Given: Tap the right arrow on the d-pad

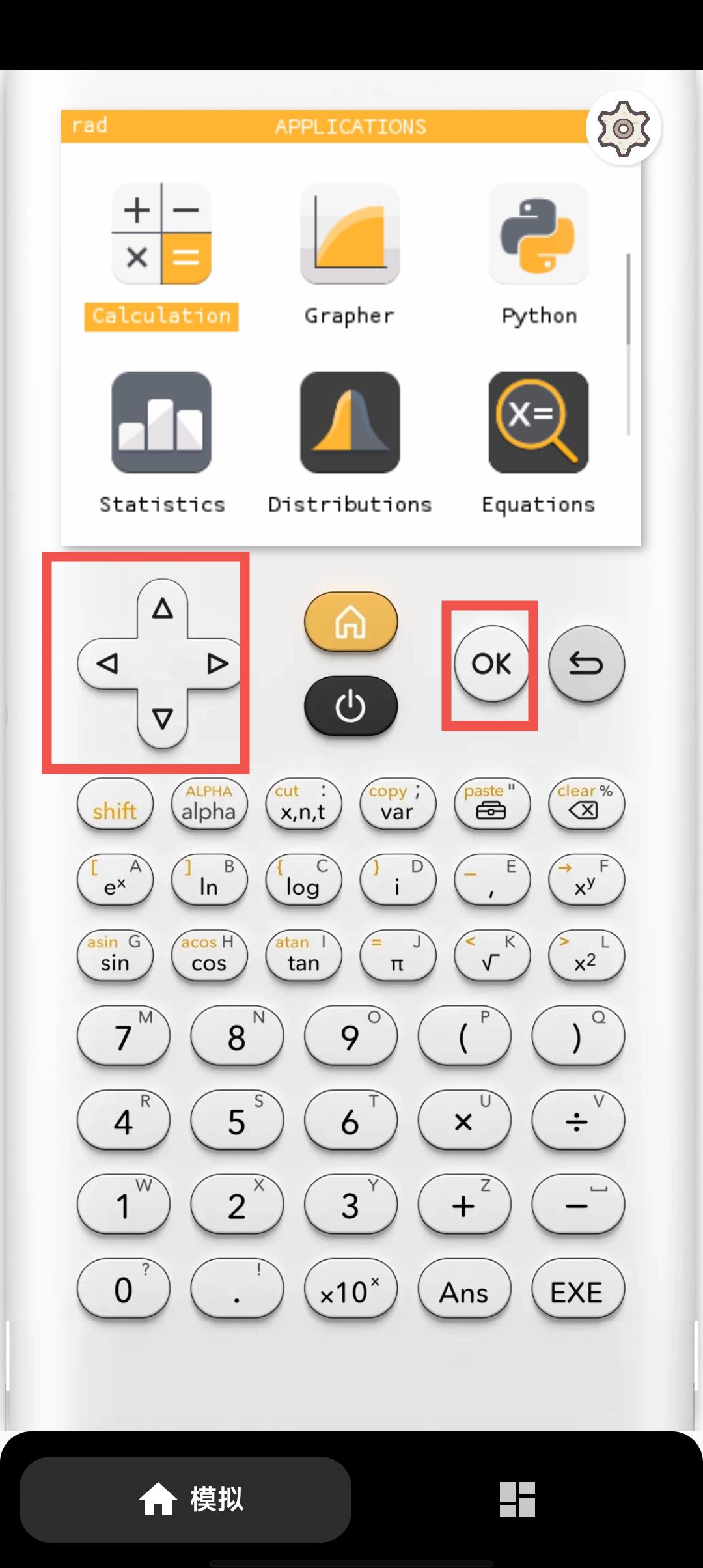Looking at the screenshot, I should (217, 664).
